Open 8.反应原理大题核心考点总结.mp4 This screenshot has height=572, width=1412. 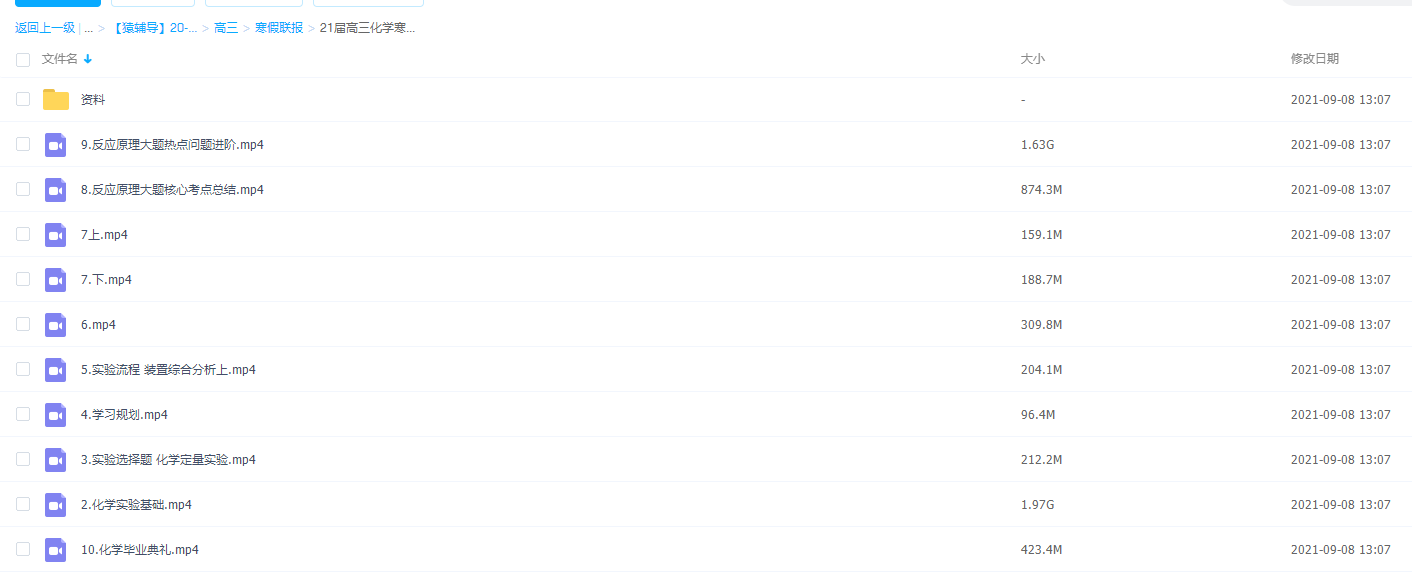pos(172,190)
